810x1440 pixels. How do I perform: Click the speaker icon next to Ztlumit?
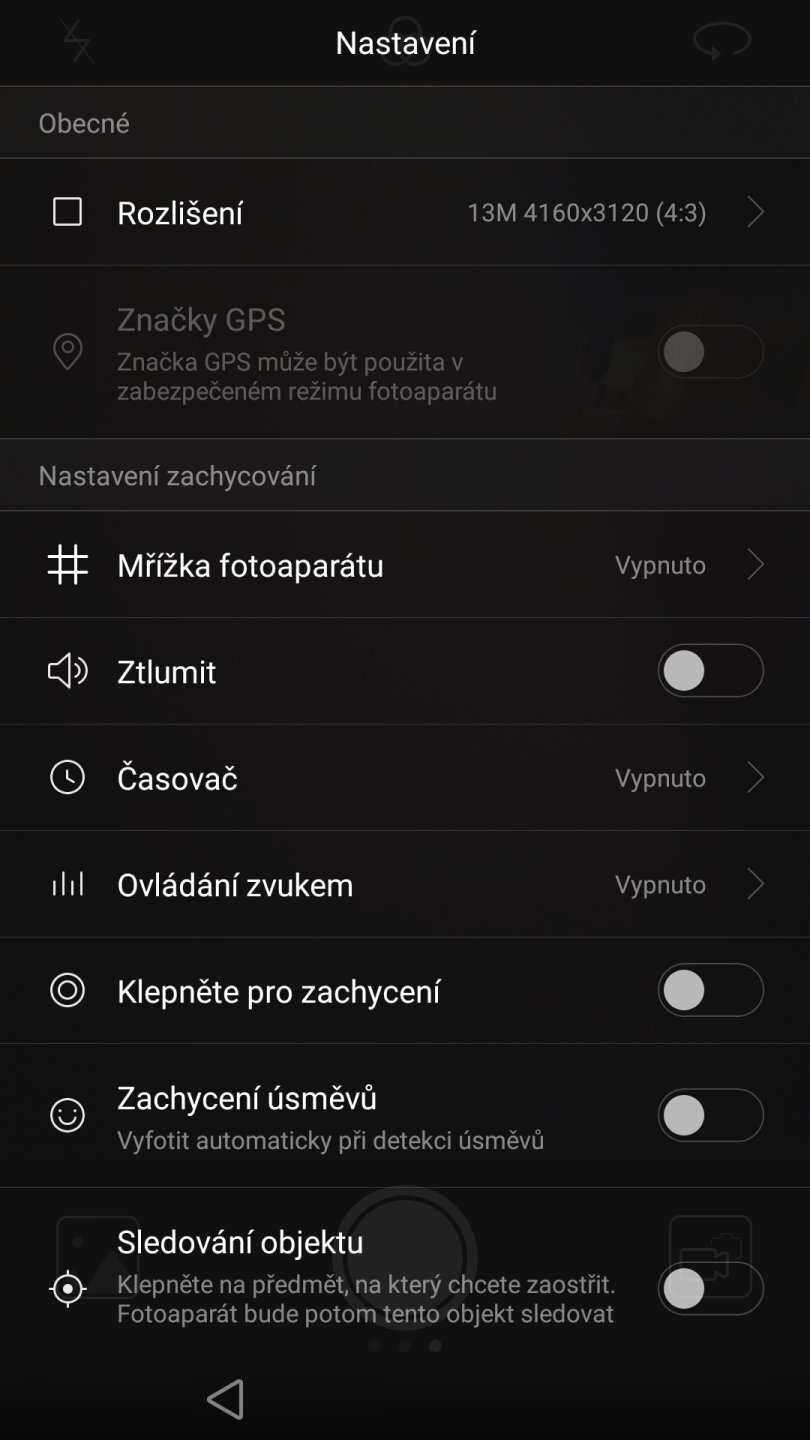(67, 671)
